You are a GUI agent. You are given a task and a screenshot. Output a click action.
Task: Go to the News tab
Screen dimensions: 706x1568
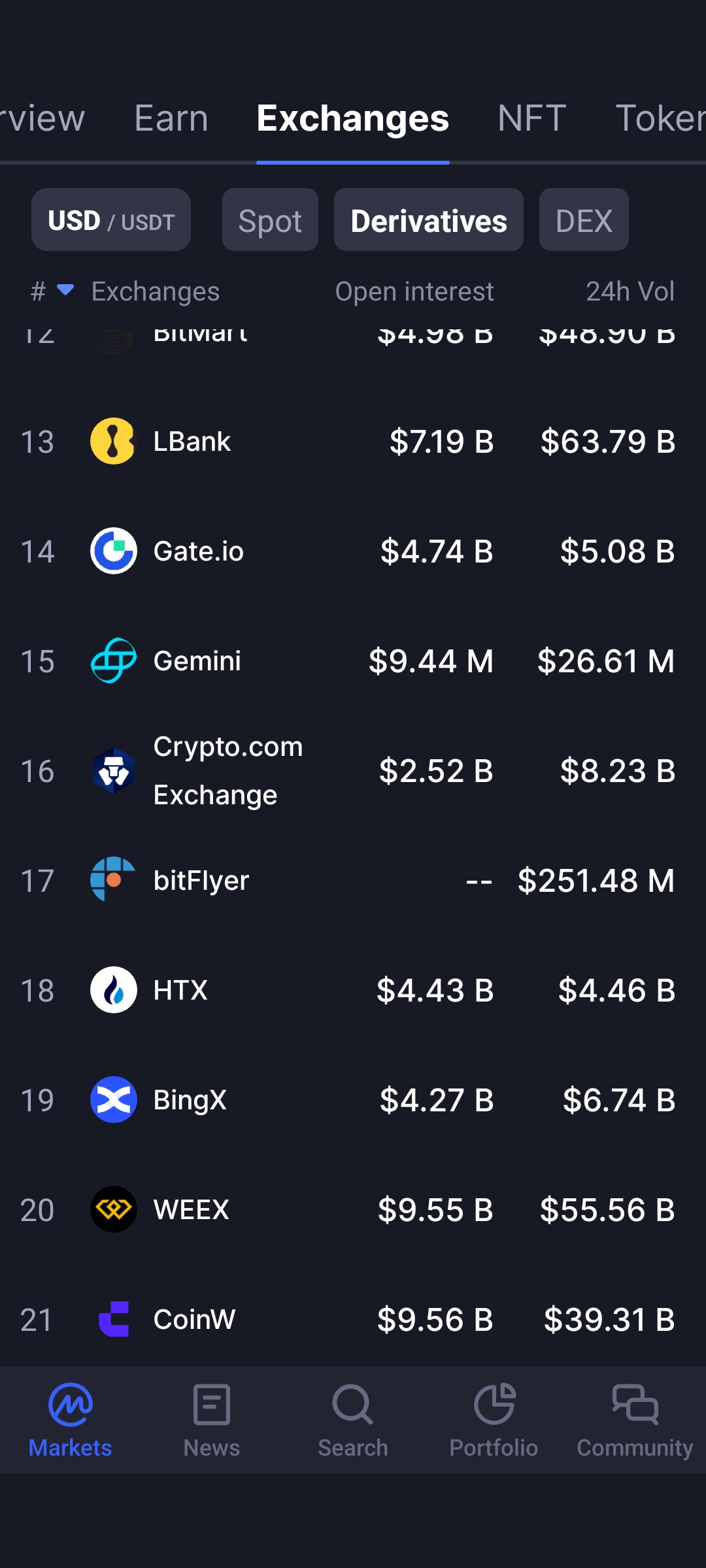pos(212,1420)
